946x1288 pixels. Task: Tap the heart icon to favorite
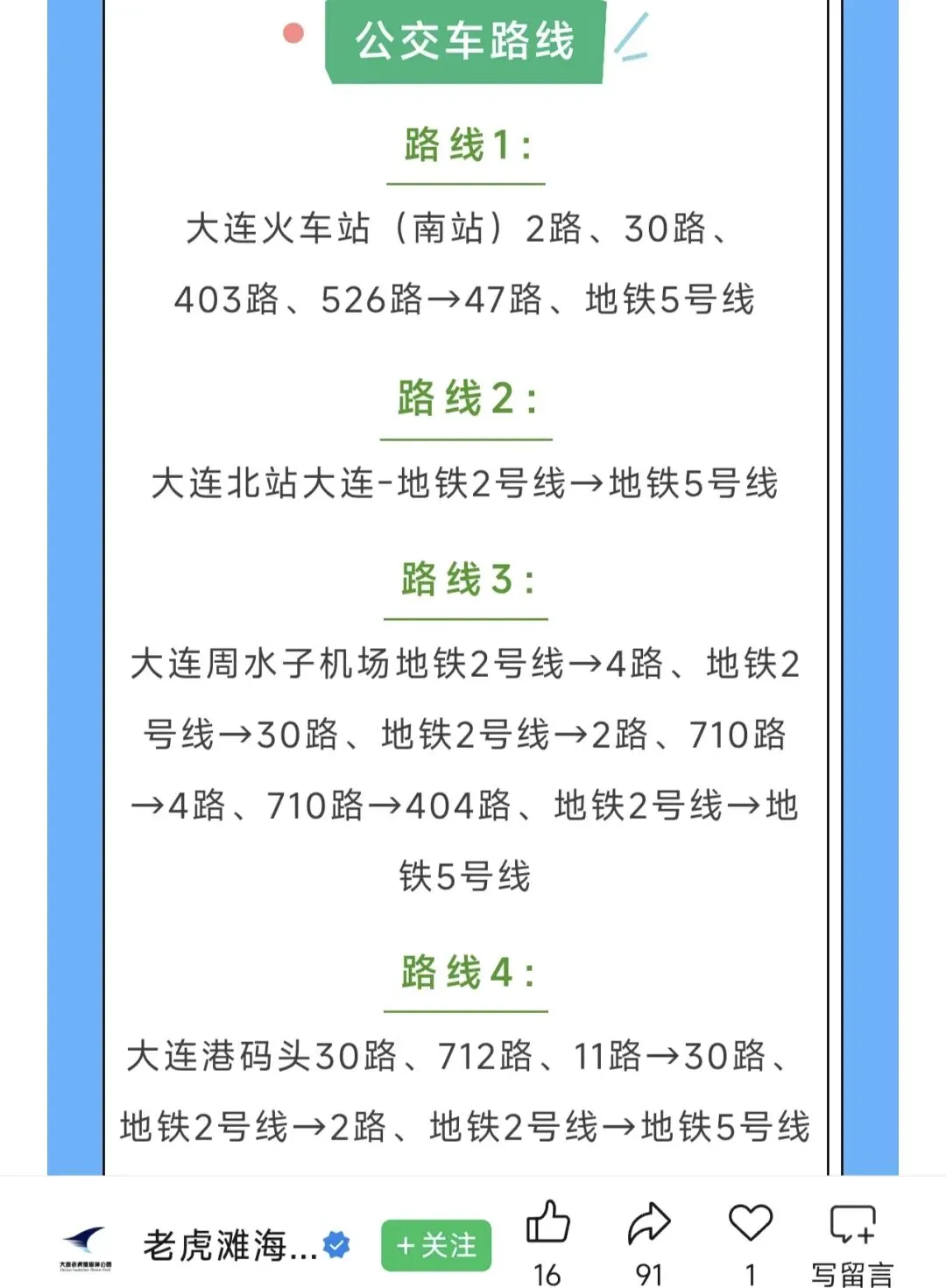point(751,1222)
